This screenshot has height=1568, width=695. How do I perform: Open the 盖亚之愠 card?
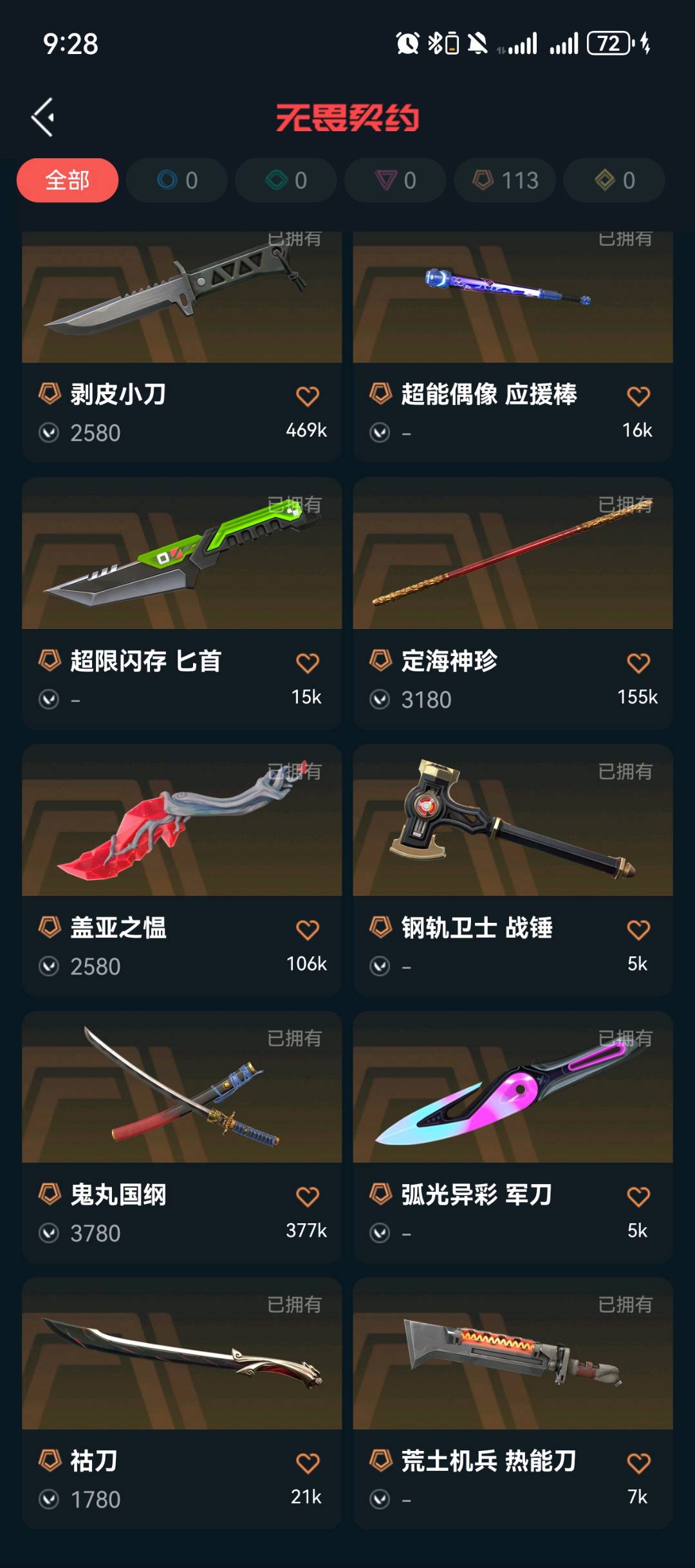pos(181,821)
